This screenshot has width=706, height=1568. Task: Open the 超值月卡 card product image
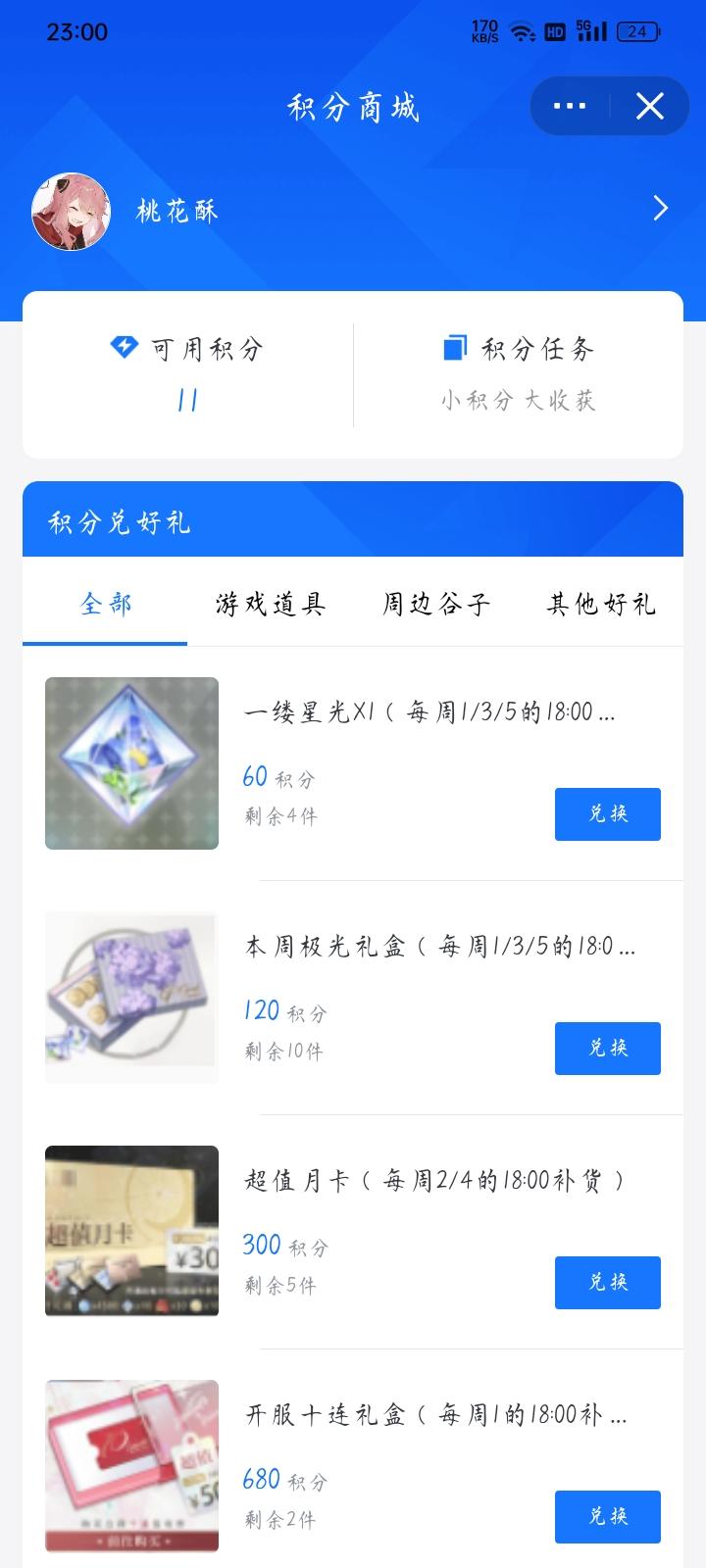pyautogui.click(x=131, y=1231)
